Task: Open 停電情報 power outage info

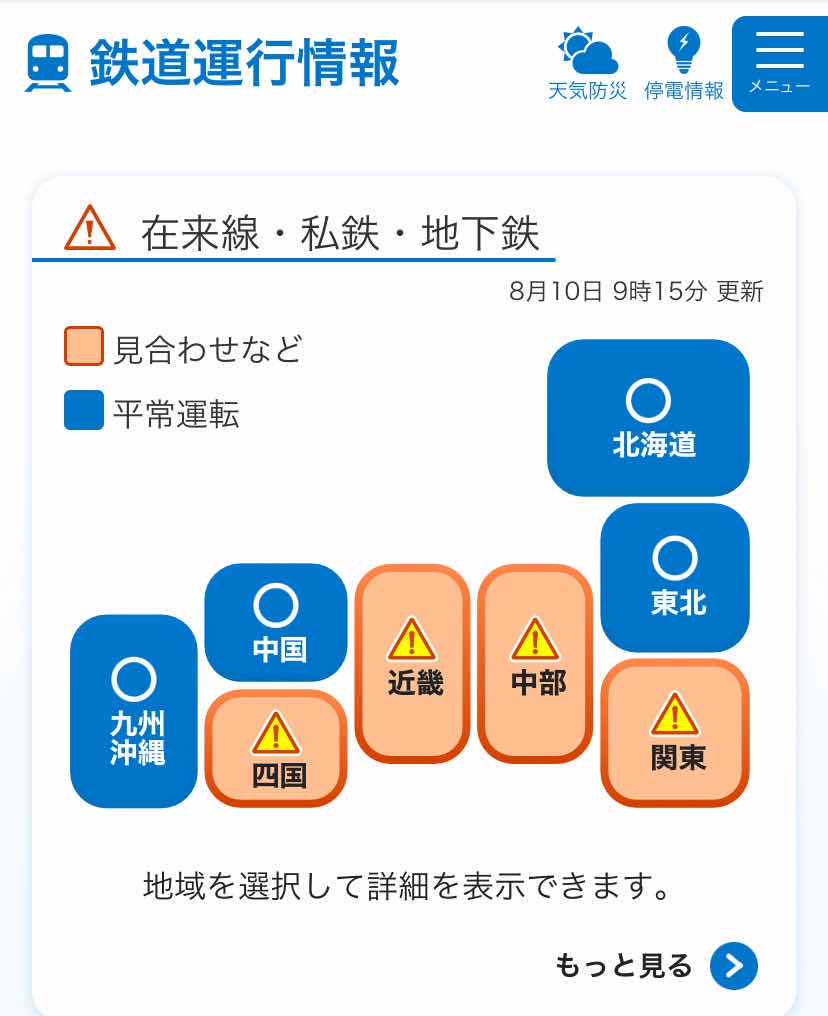Action: pyautogui.click(x=684, y=65)
